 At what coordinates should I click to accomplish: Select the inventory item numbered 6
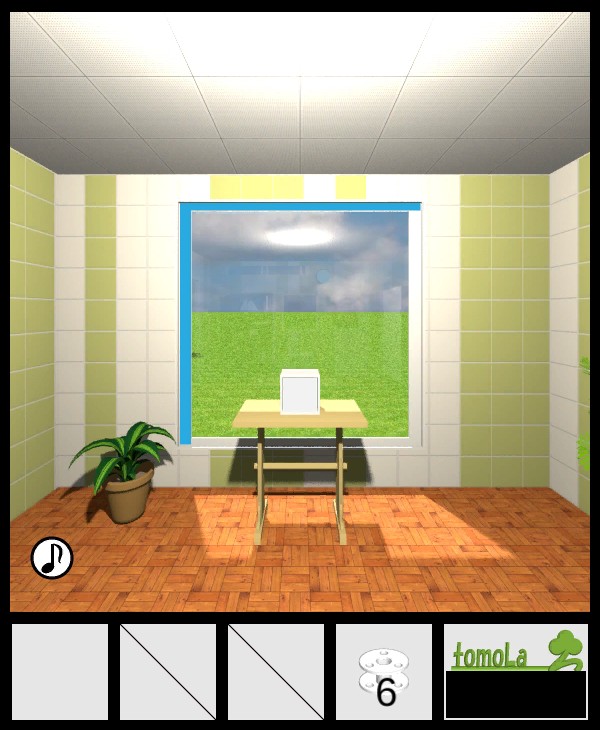pos(384,672)
